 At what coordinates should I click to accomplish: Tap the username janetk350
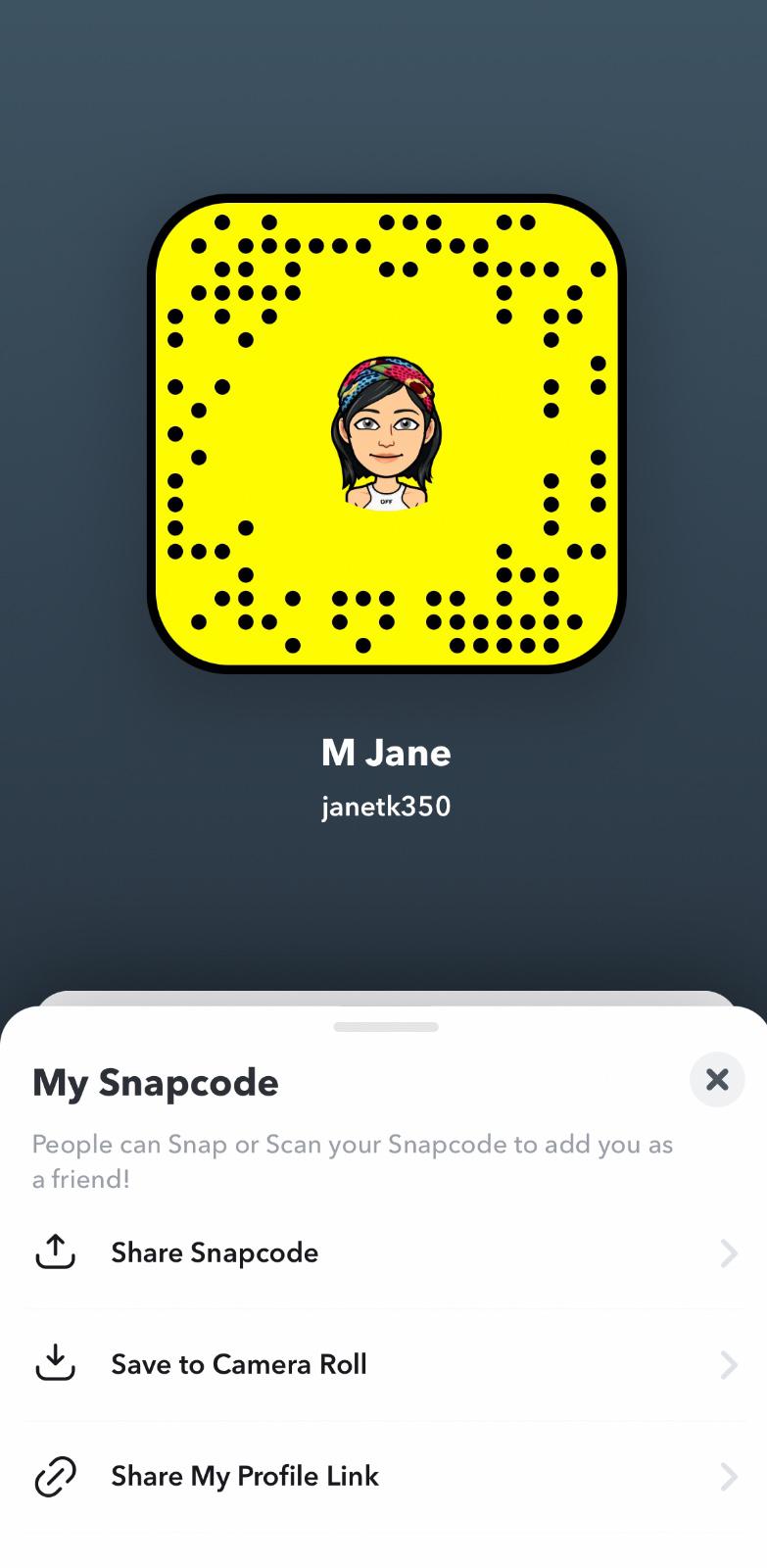point(385,806)
